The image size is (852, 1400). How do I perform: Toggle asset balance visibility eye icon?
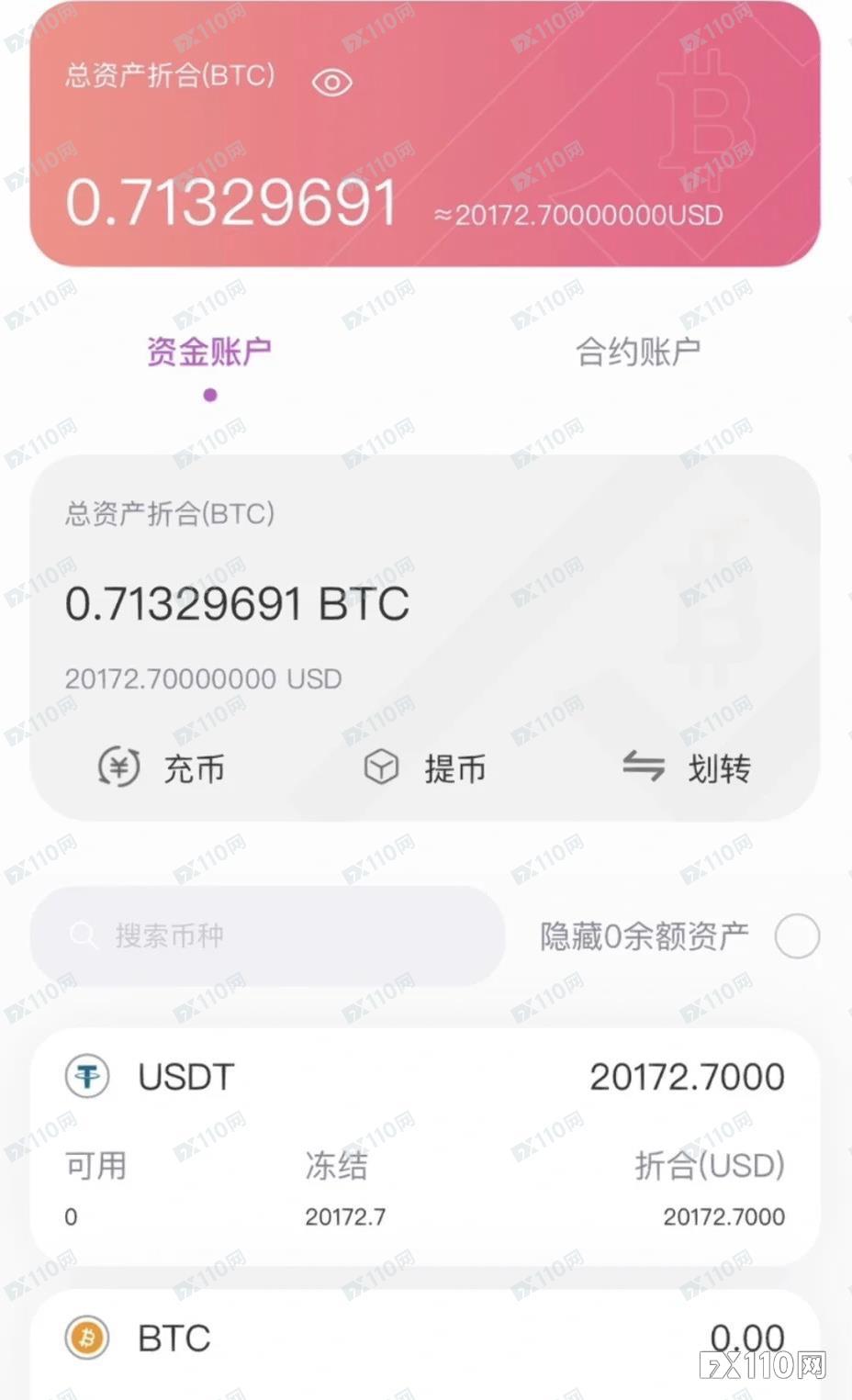331,83
